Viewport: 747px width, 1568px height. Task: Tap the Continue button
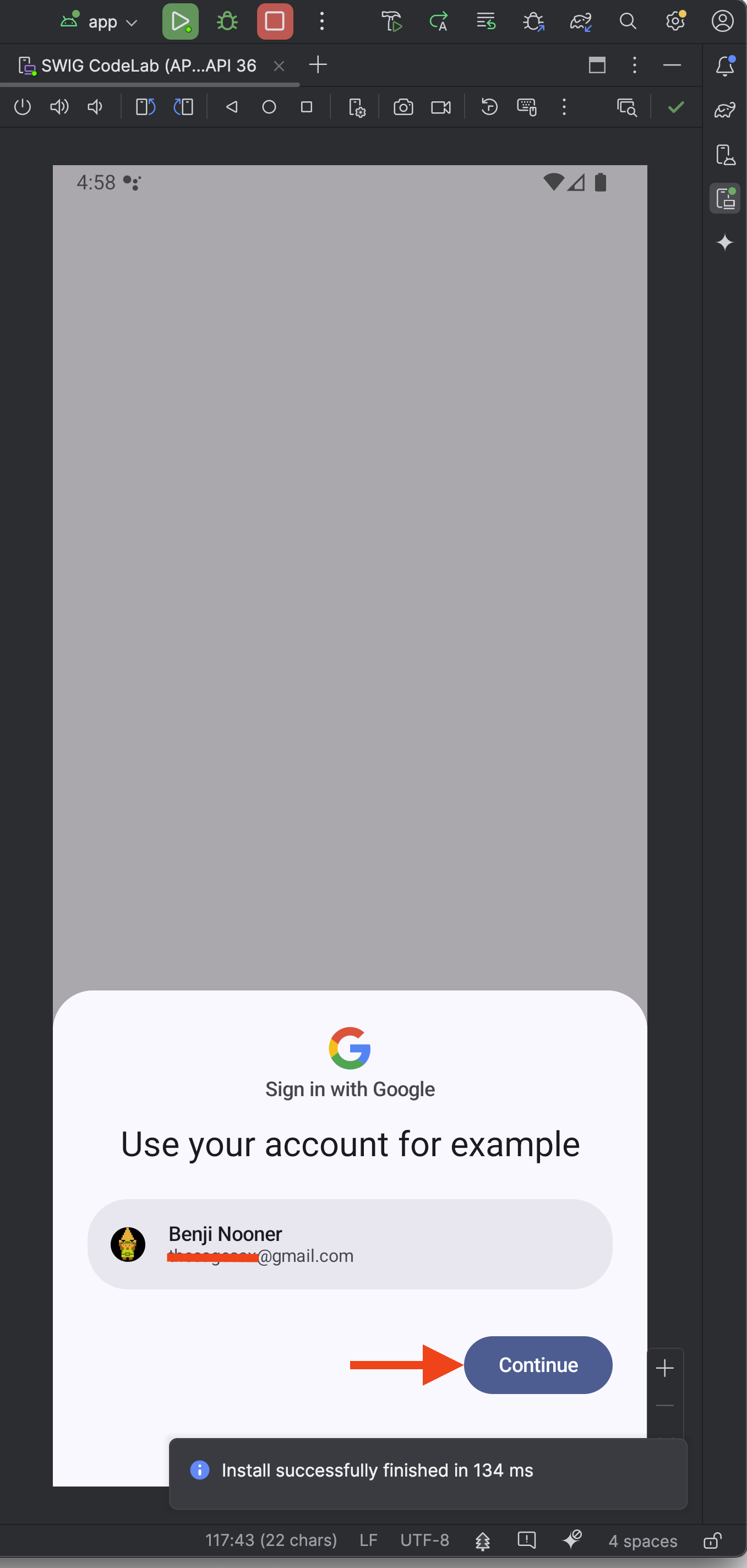click(538, 1365)
